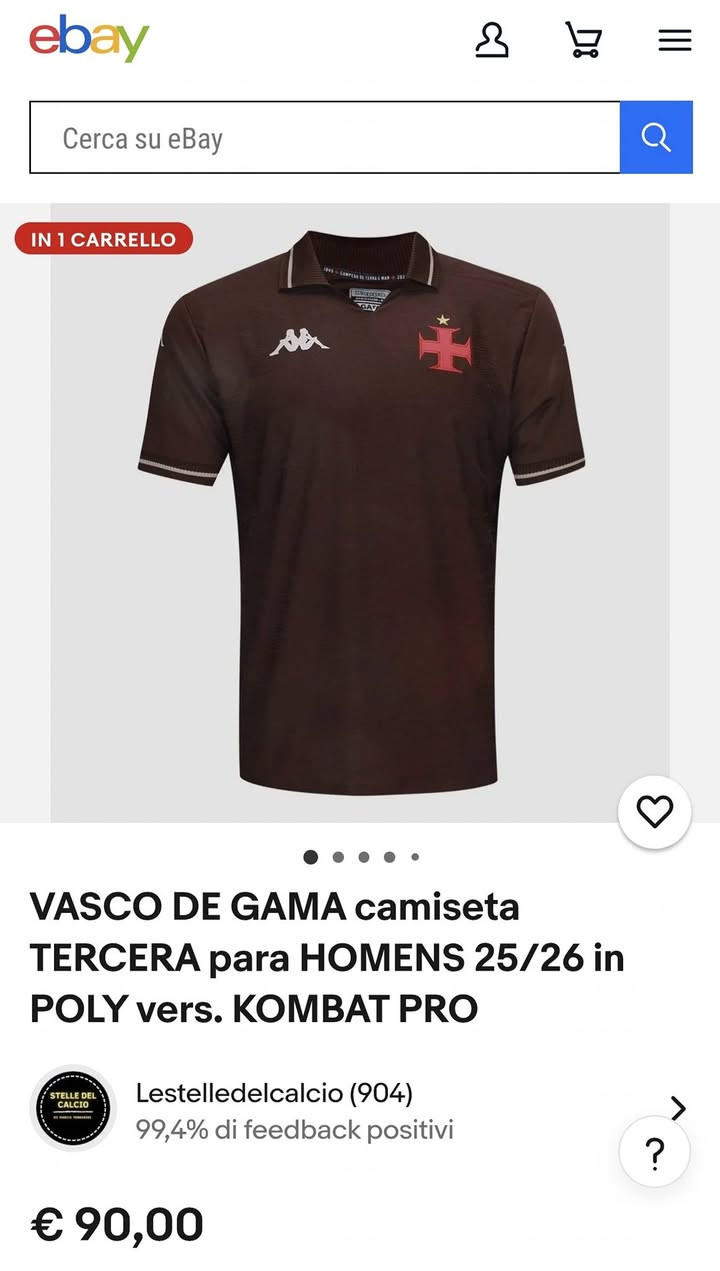The height and width of the screenshot is (1271, 720).
Task: Open seller Lestelledelcalcio's profile
Action: click(274, 1093)
